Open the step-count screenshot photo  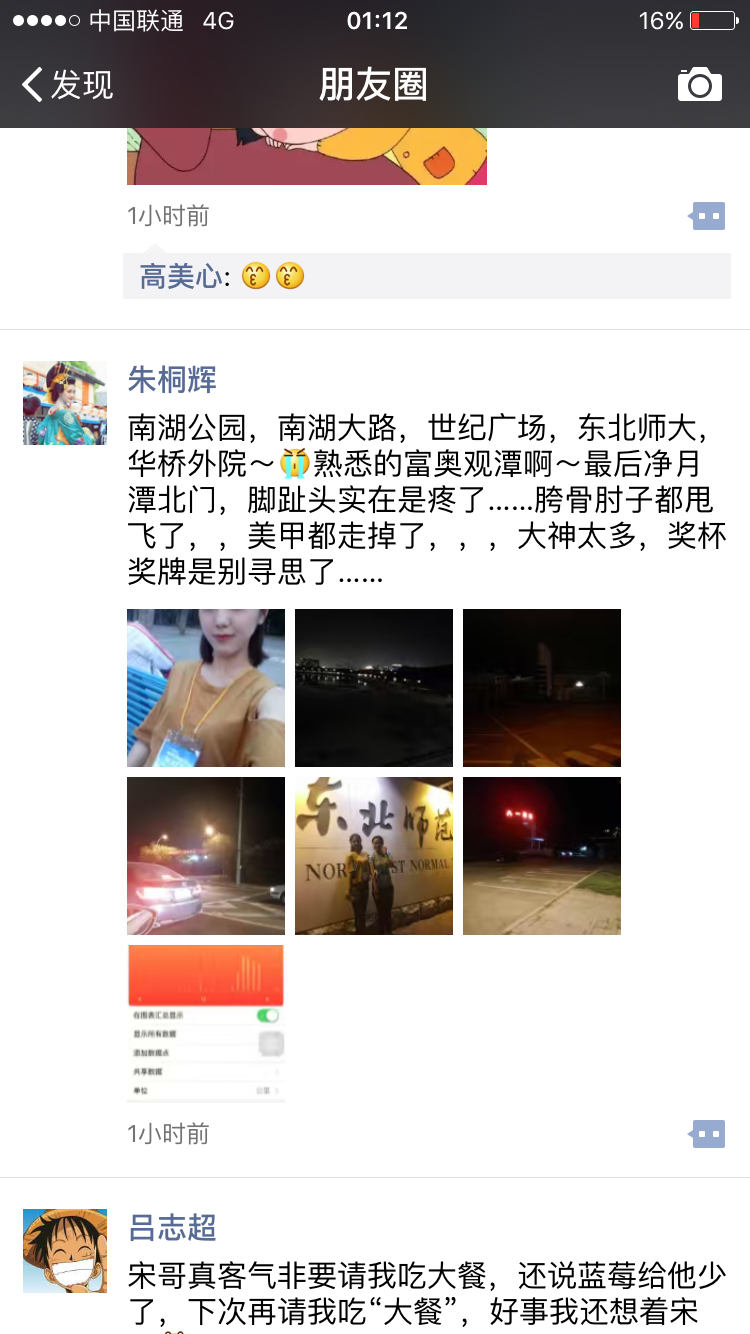tap(206, 1024)
